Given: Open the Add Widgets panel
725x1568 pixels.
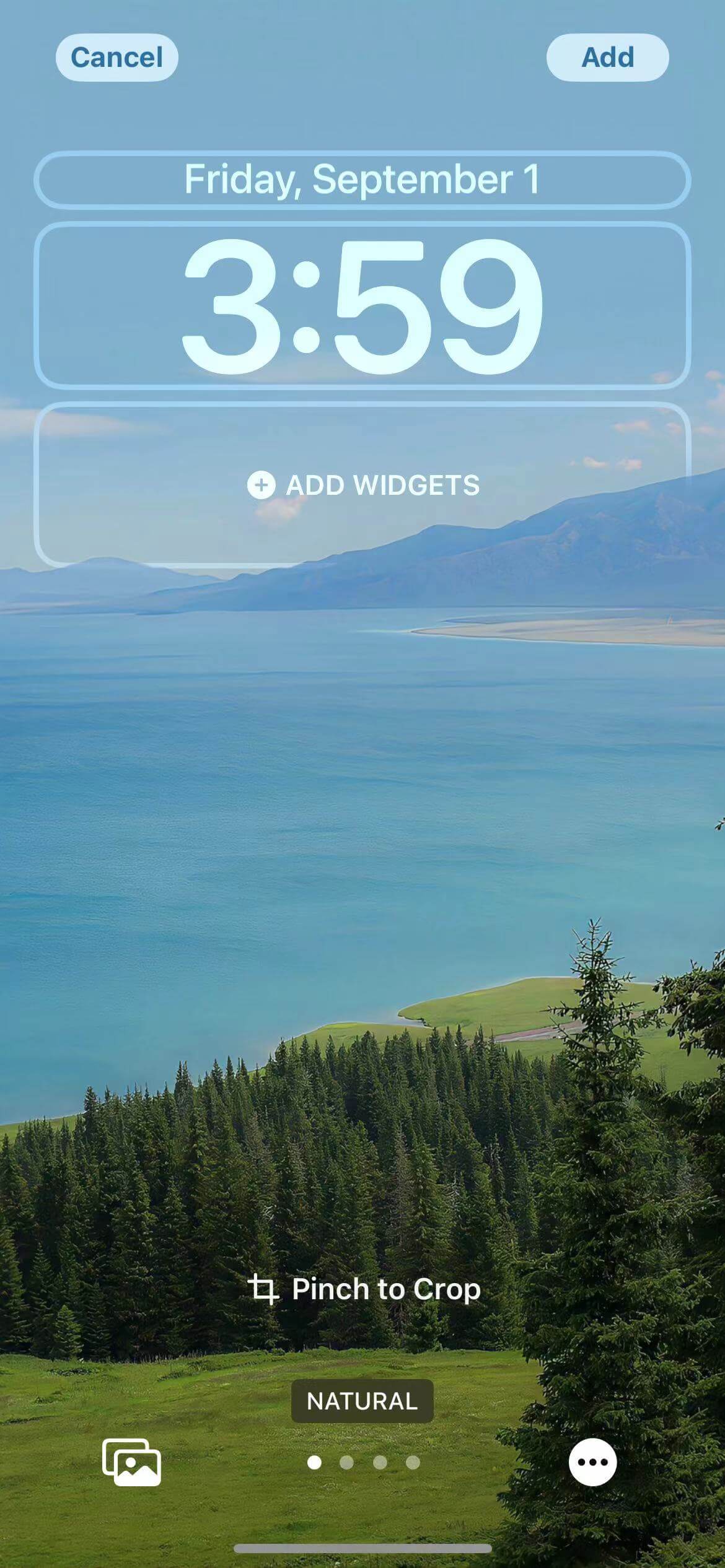Looking at the screenshot, I should coord(362,484).
